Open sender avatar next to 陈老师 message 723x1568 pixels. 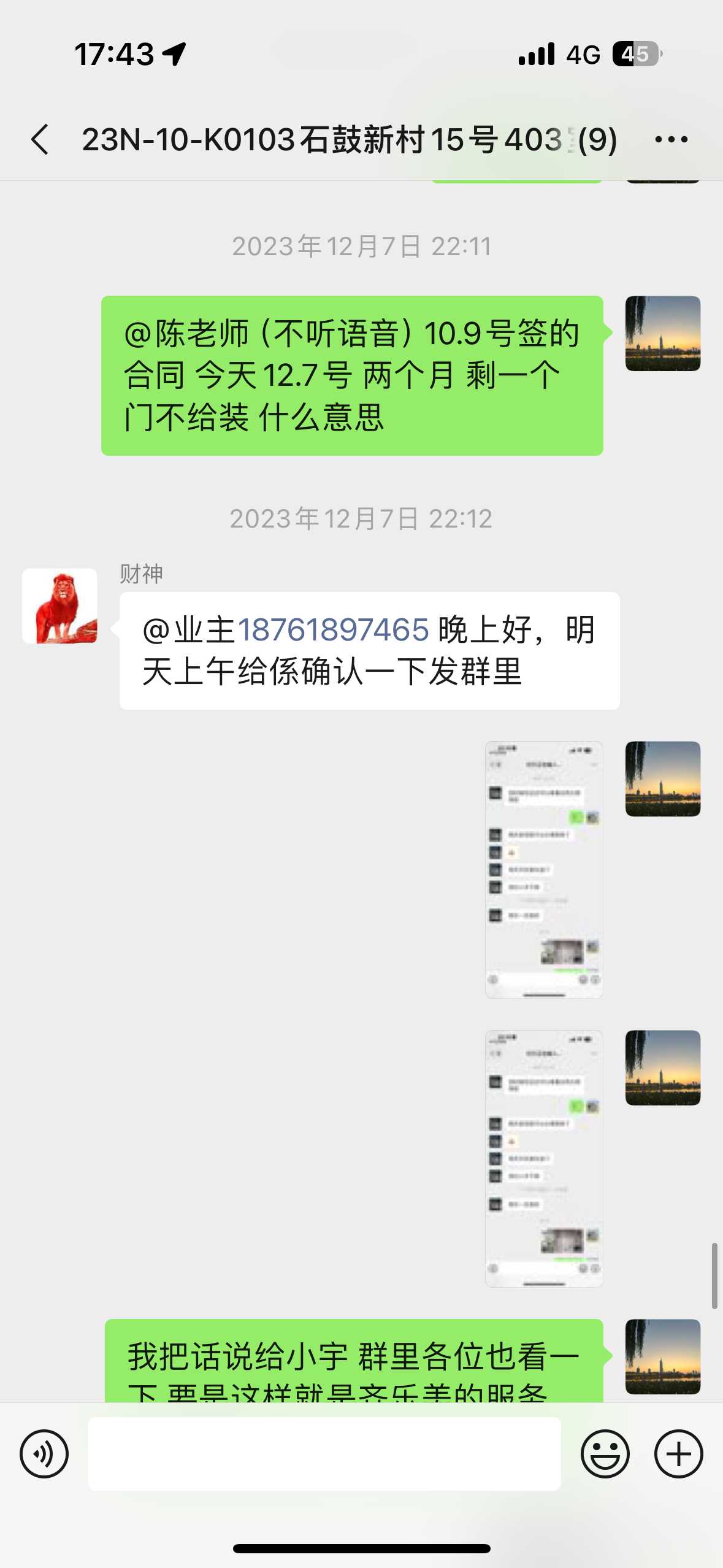[662, 333]
